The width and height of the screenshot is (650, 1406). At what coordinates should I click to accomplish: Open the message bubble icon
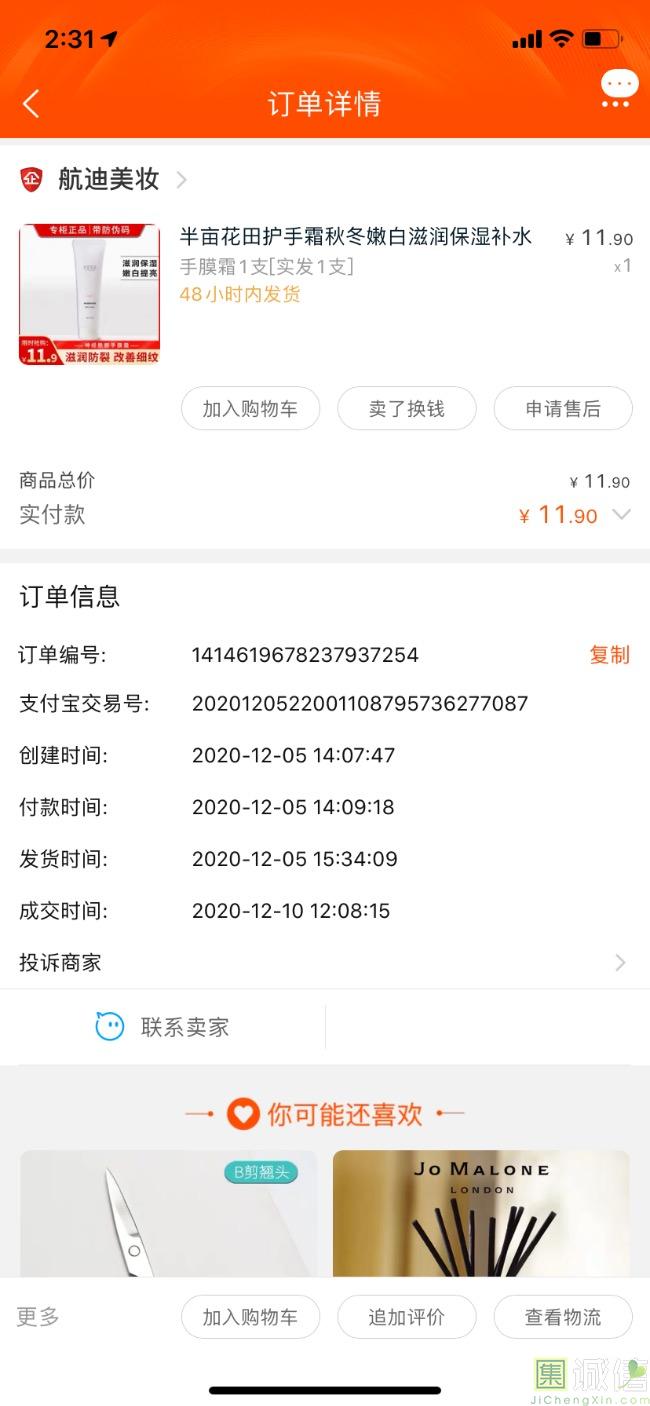point(619,88)
